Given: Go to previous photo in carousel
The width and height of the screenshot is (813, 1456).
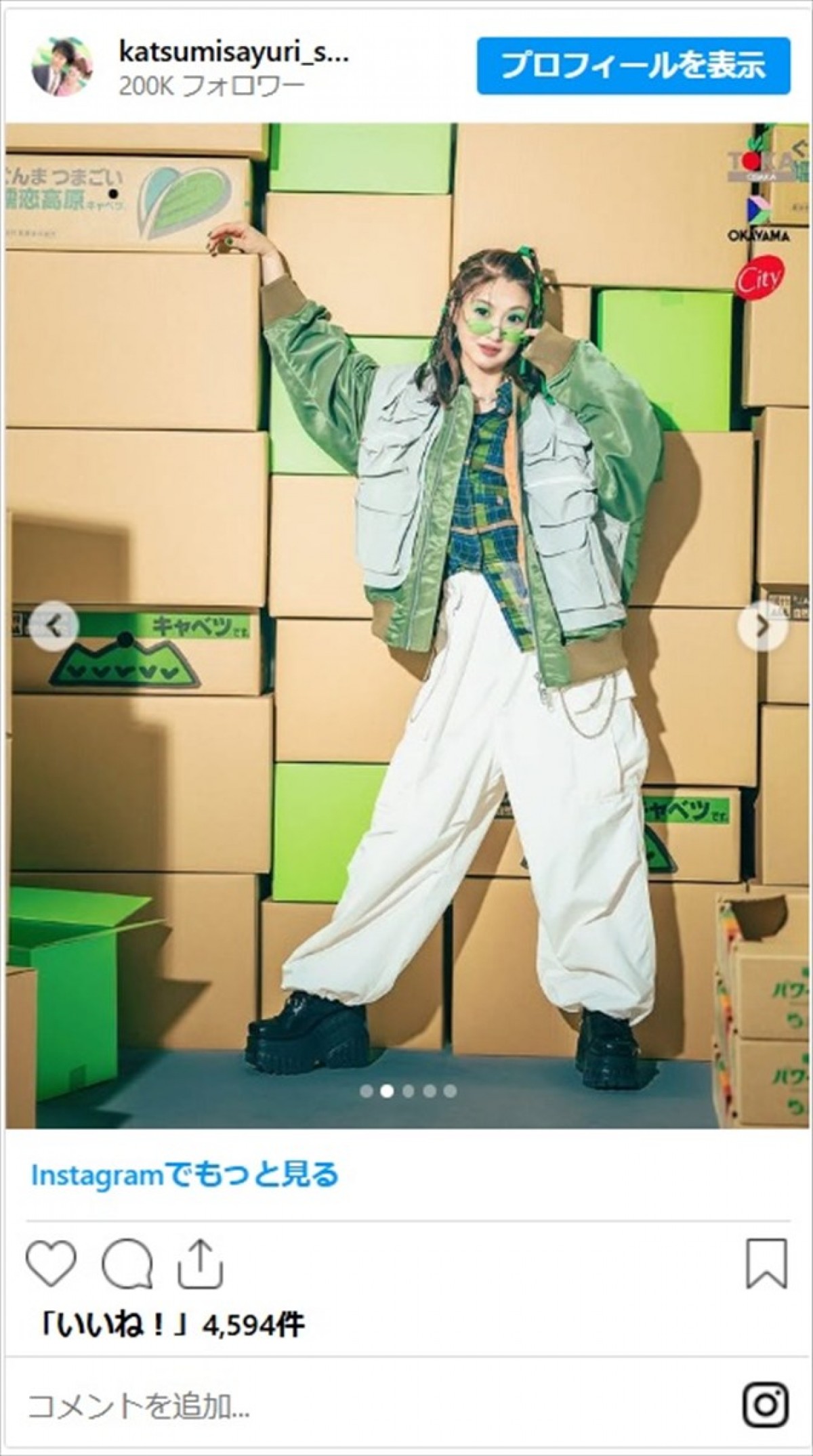Looking at the screenshot, I should pyautogui.click(x=54, y=625).
